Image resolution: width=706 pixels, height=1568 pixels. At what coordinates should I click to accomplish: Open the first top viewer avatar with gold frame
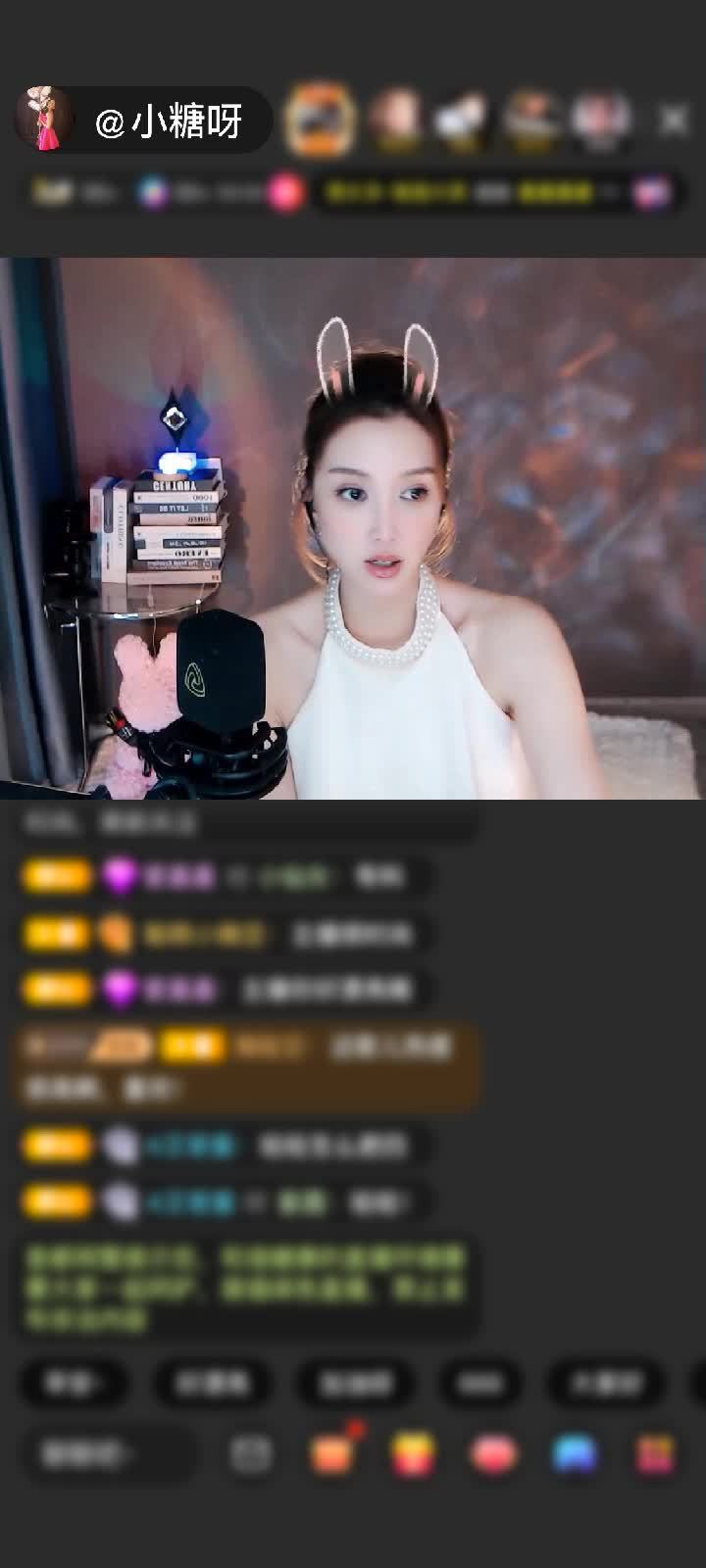[x=319, y=120]
